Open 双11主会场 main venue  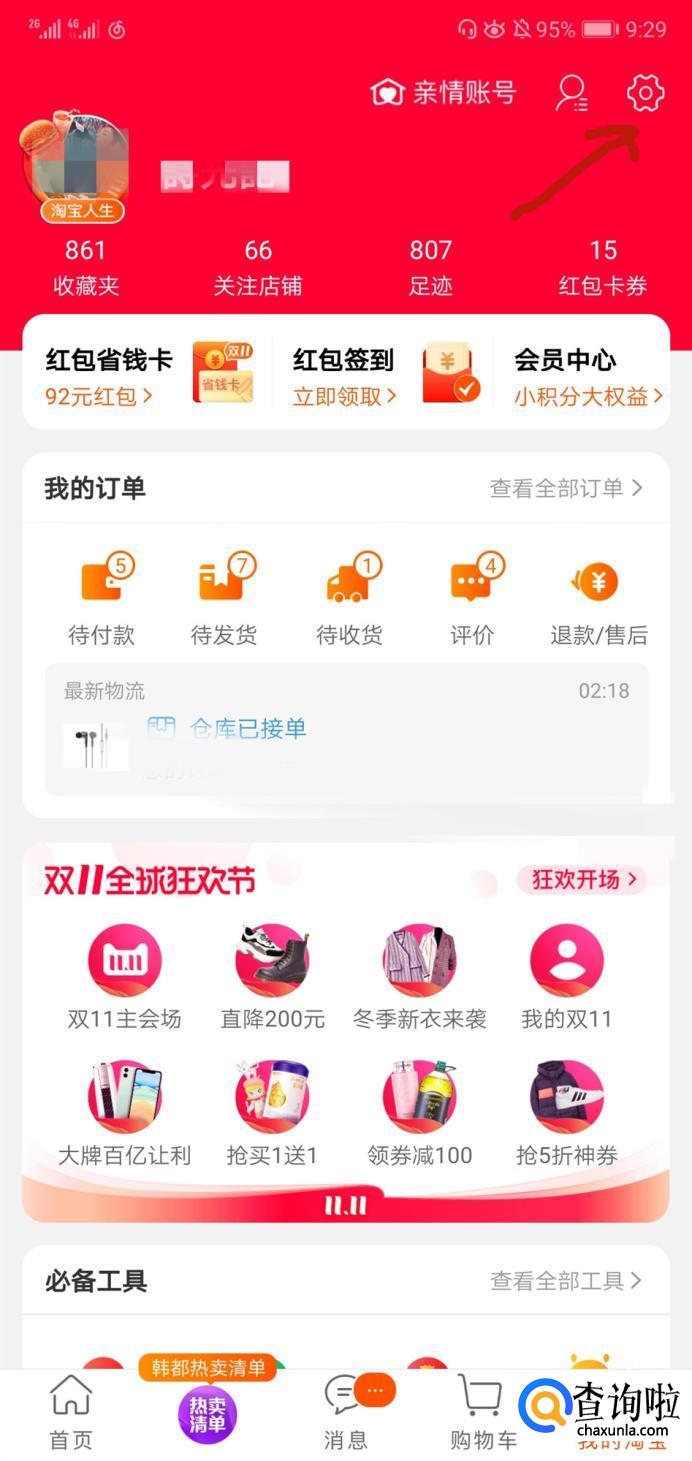(125, 976)
